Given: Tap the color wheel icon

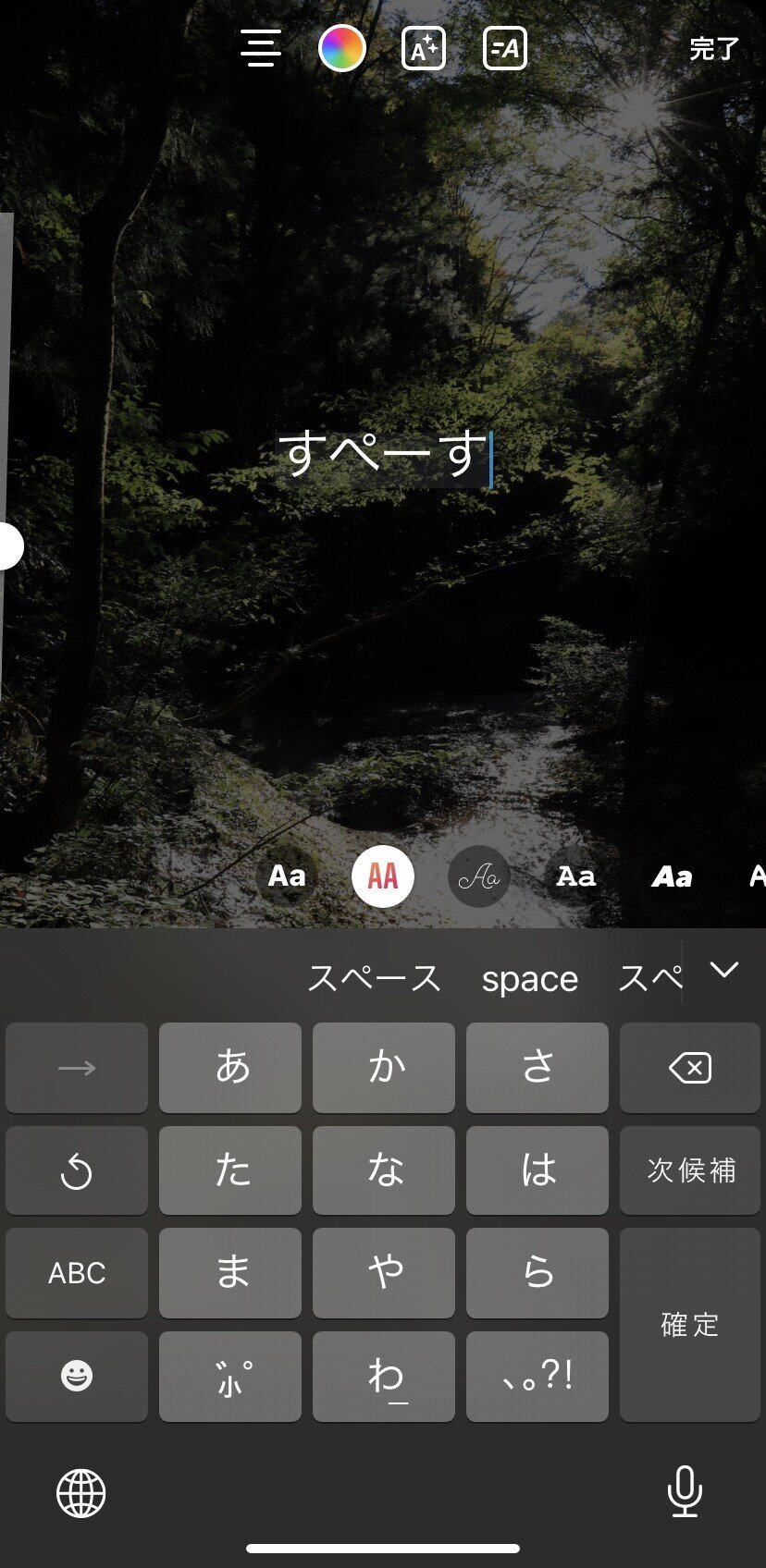Looking at the screenshot, I should pyautogui.click(x=342, y=48).
